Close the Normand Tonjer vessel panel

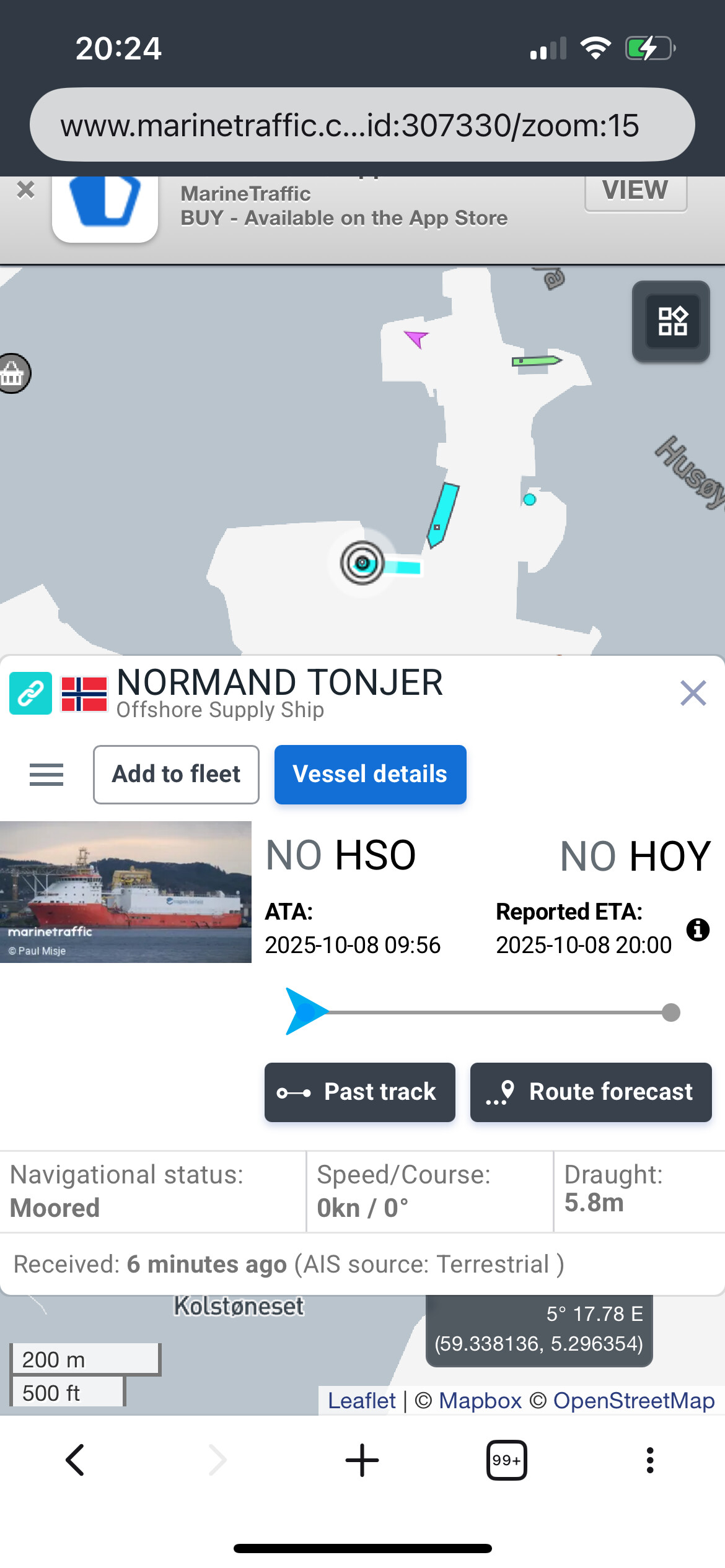click(693, 693)
